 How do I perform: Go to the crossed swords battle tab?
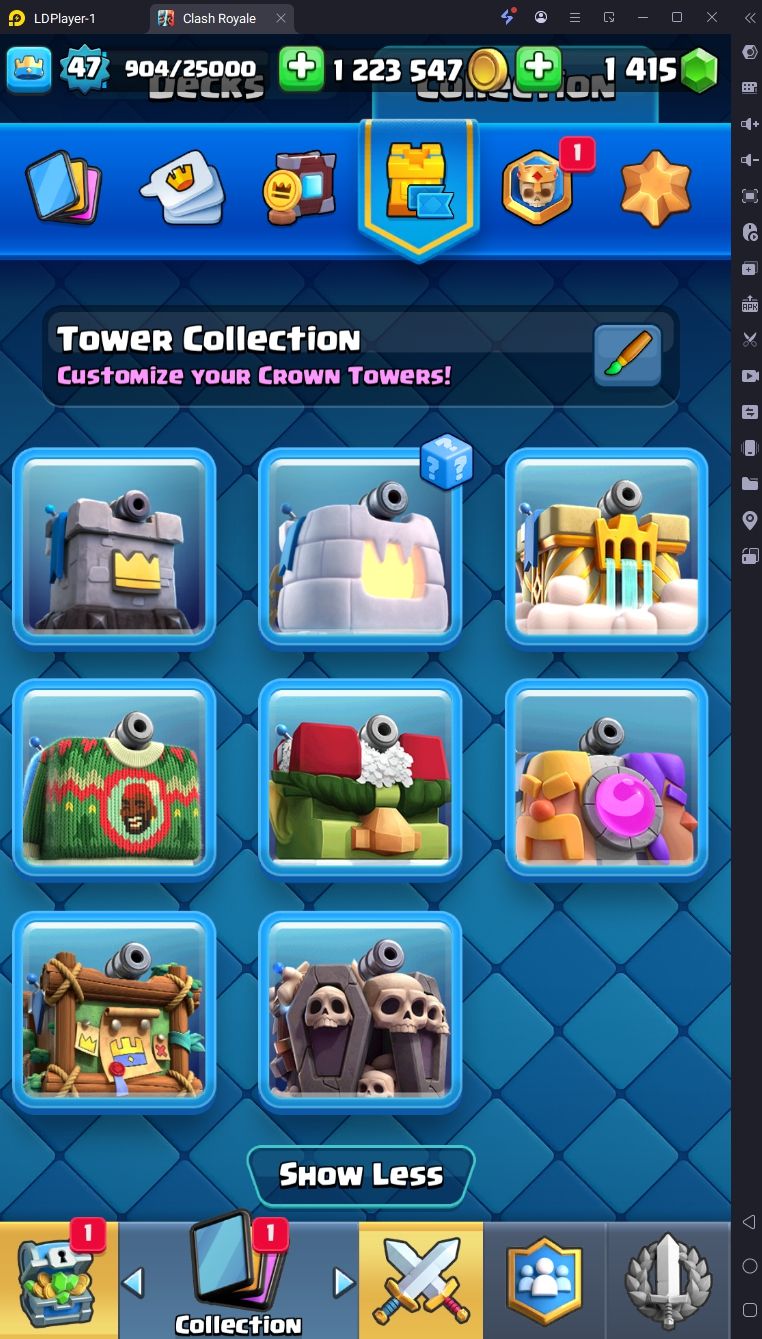[x=420, y=1280]
